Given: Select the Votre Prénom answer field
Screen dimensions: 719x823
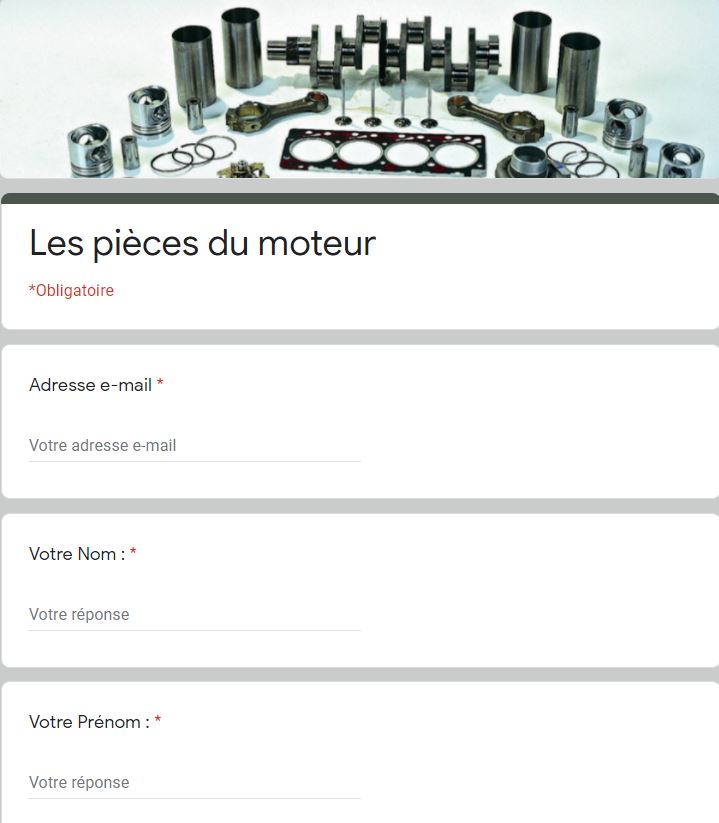Looking at the screenshot, I should point(194,782).
